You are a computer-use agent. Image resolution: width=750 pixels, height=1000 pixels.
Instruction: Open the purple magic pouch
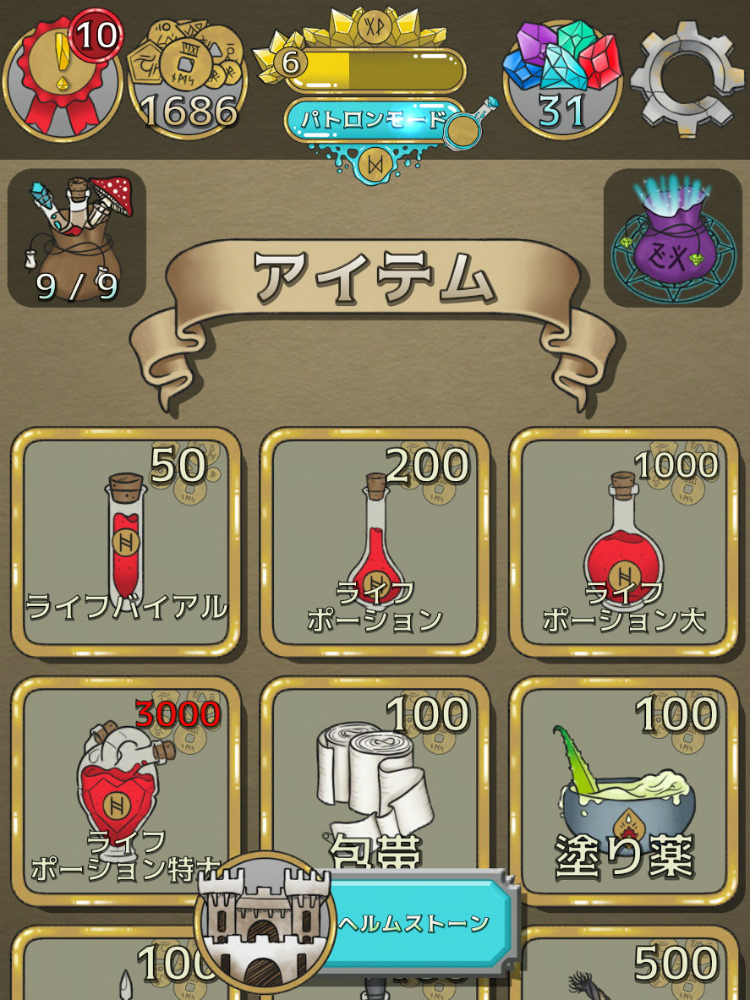click(x=671, y=238)
